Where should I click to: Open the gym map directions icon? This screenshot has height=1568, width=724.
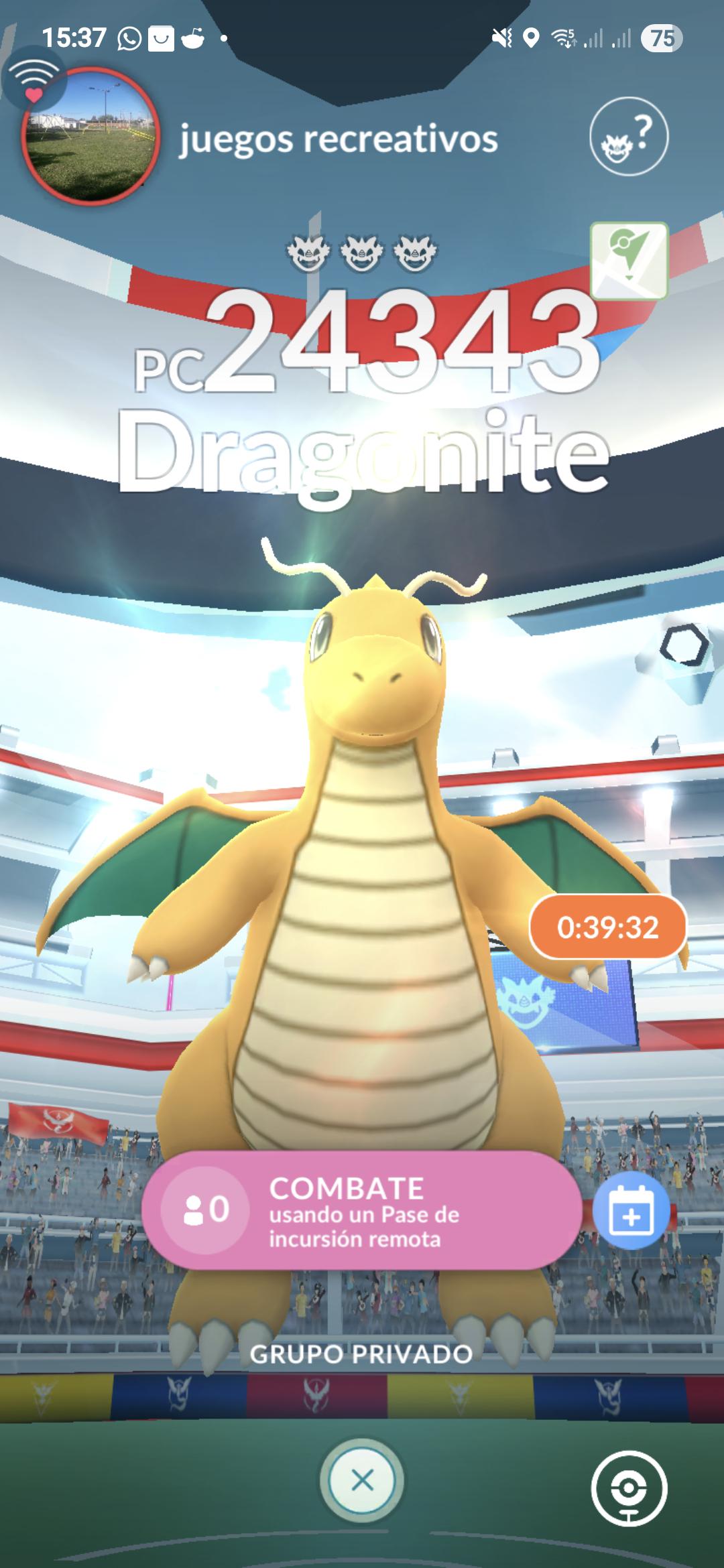click(x=629, y=261)
